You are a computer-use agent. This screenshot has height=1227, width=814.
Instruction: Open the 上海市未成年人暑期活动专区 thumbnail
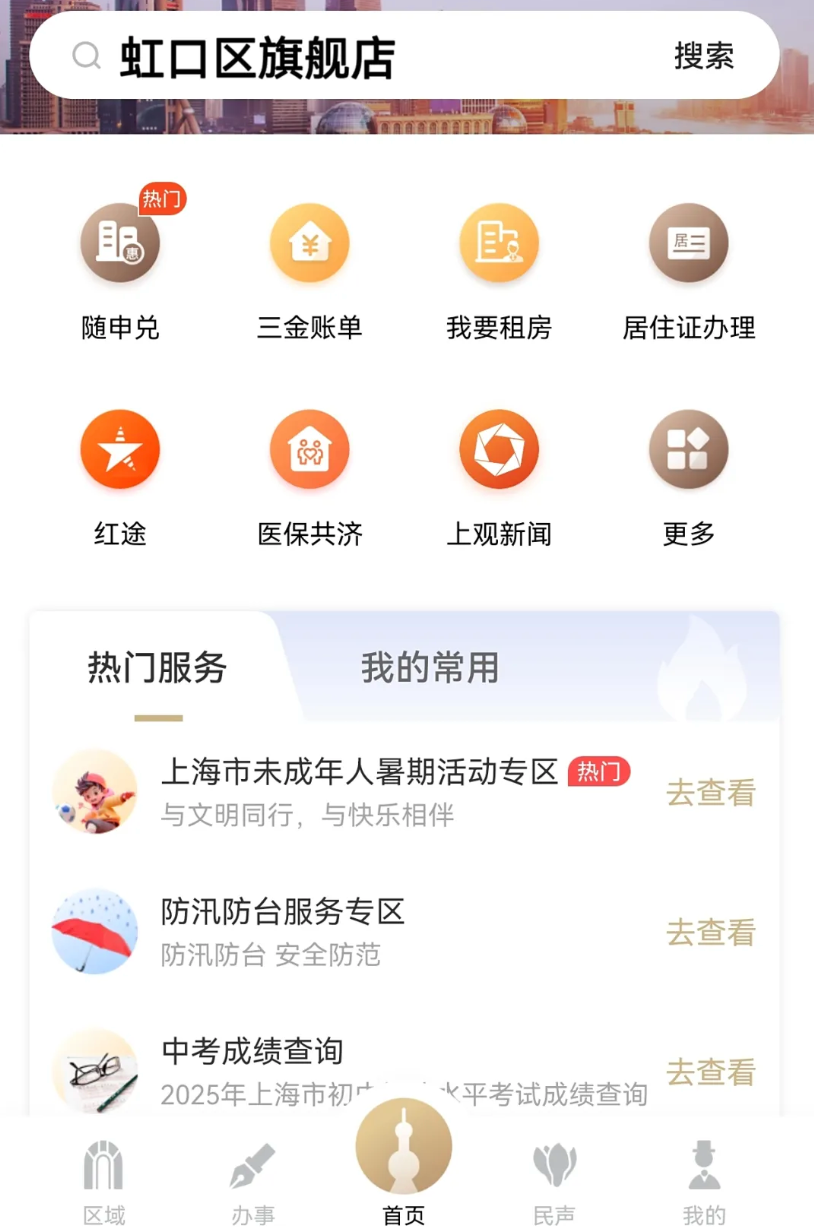coord(94,792)
